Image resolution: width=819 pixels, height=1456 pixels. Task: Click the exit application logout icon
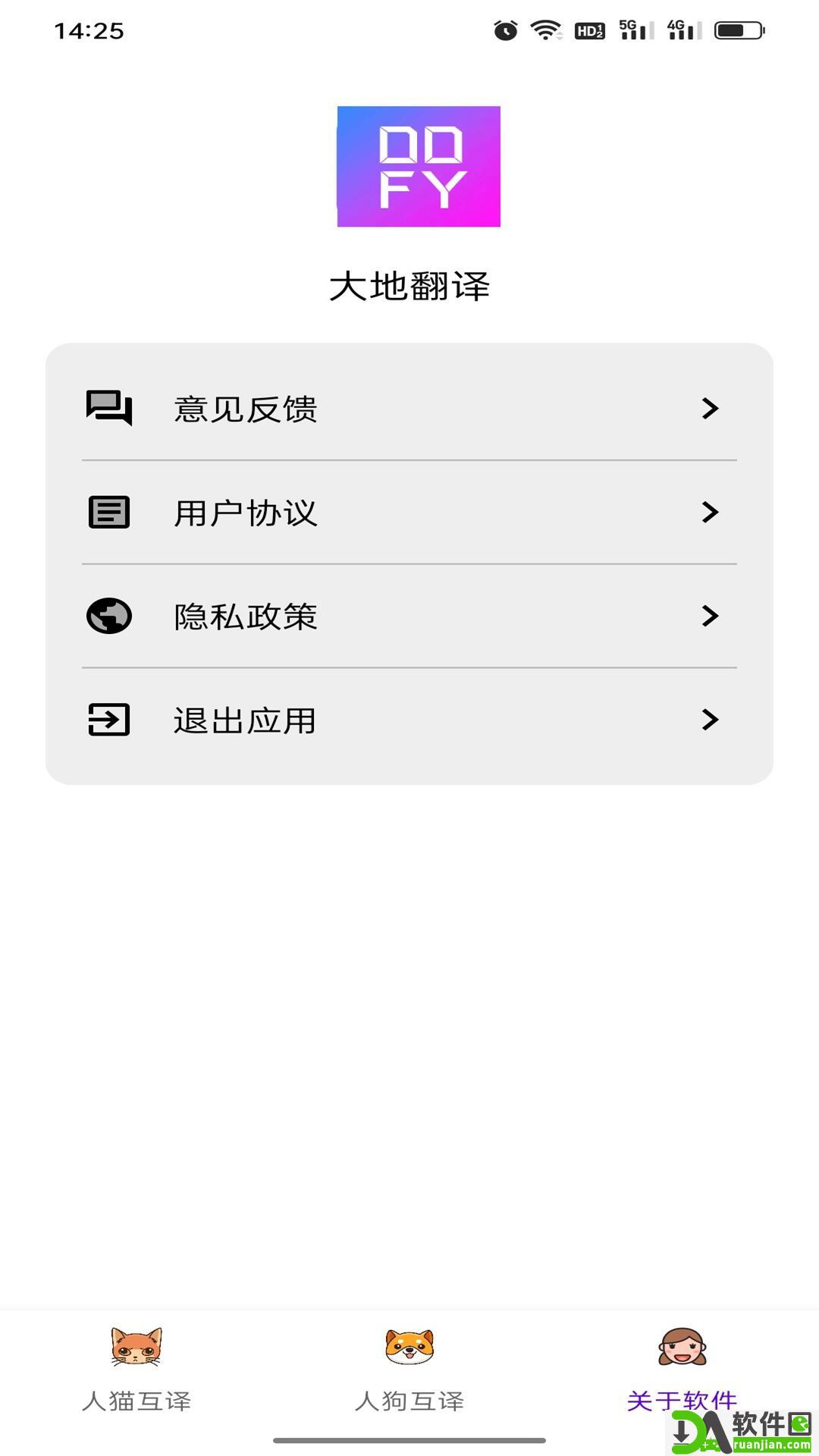[111, 720]
